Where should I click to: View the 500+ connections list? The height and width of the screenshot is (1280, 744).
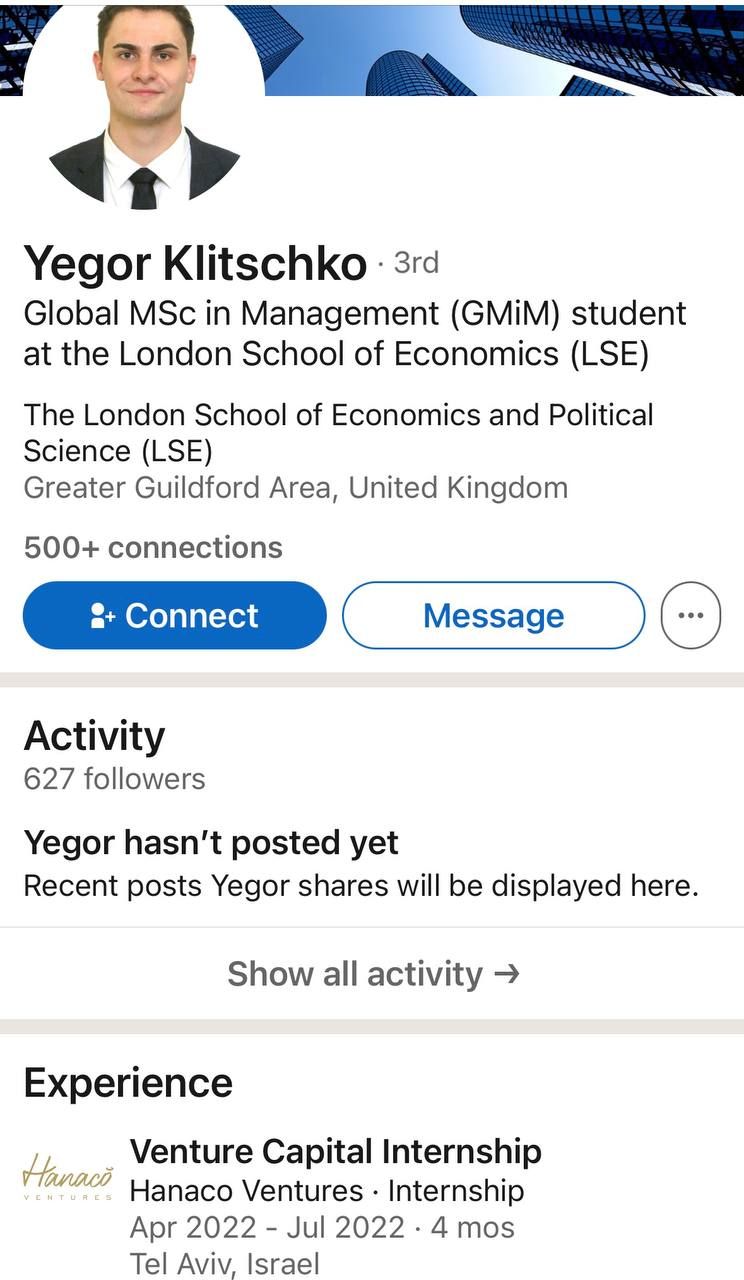[153, 547]
